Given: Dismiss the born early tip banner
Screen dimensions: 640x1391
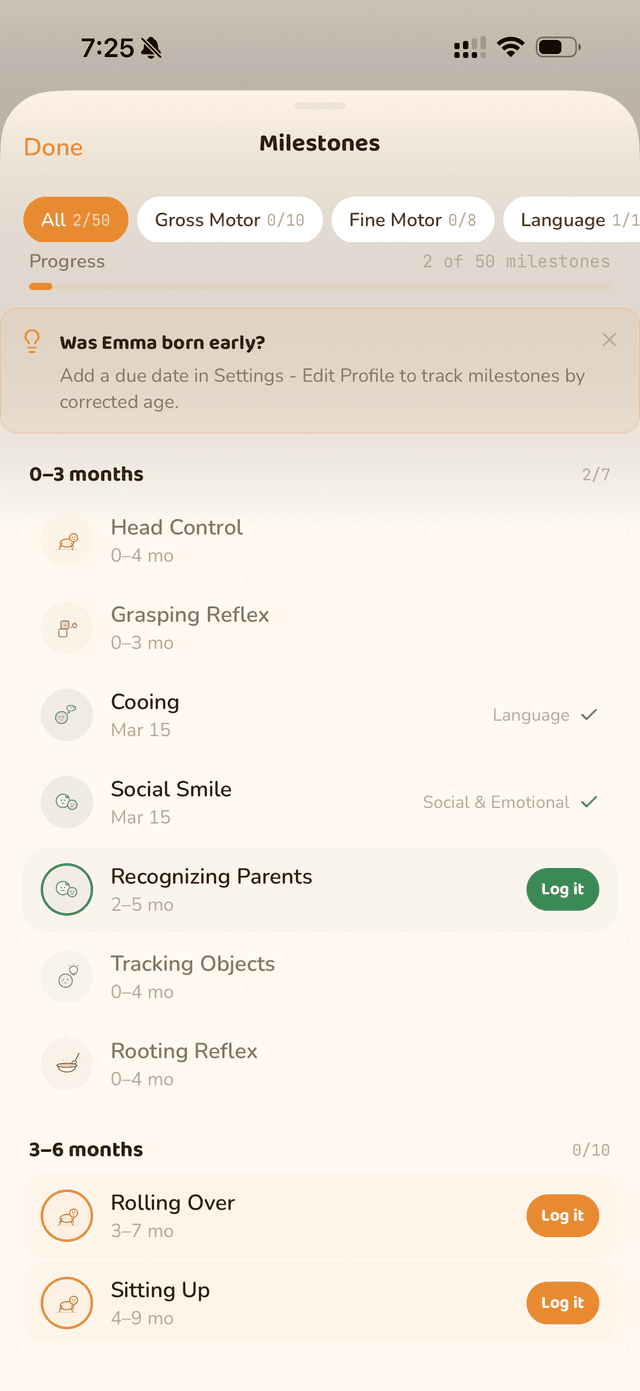Looking at the screenshot, I should [x=609, y=340].
